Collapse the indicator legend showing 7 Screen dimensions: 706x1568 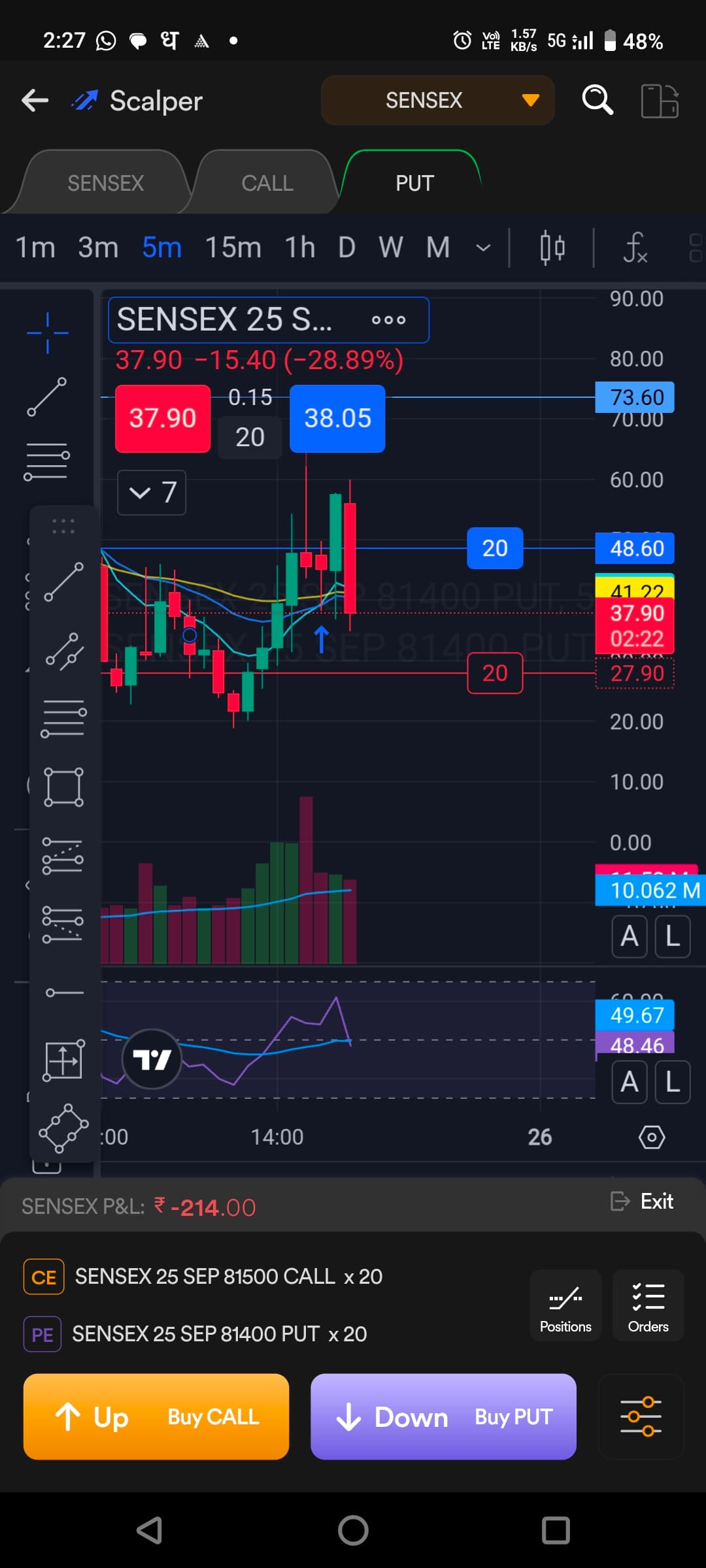click(152, 493)
